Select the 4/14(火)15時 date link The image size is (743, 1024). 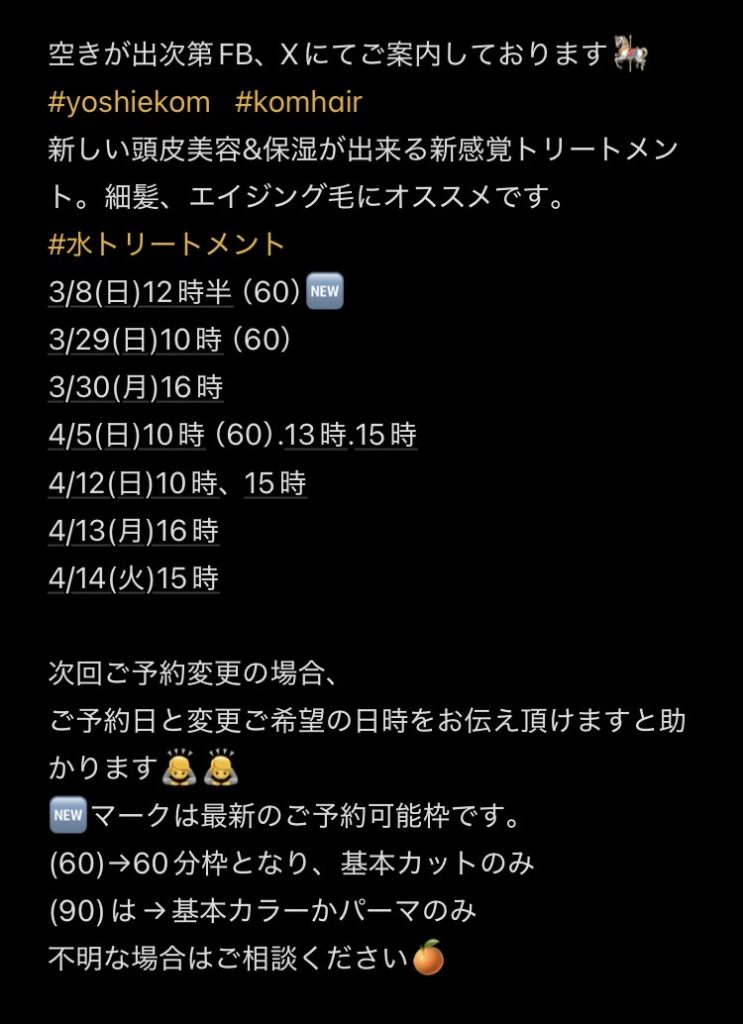133,579
